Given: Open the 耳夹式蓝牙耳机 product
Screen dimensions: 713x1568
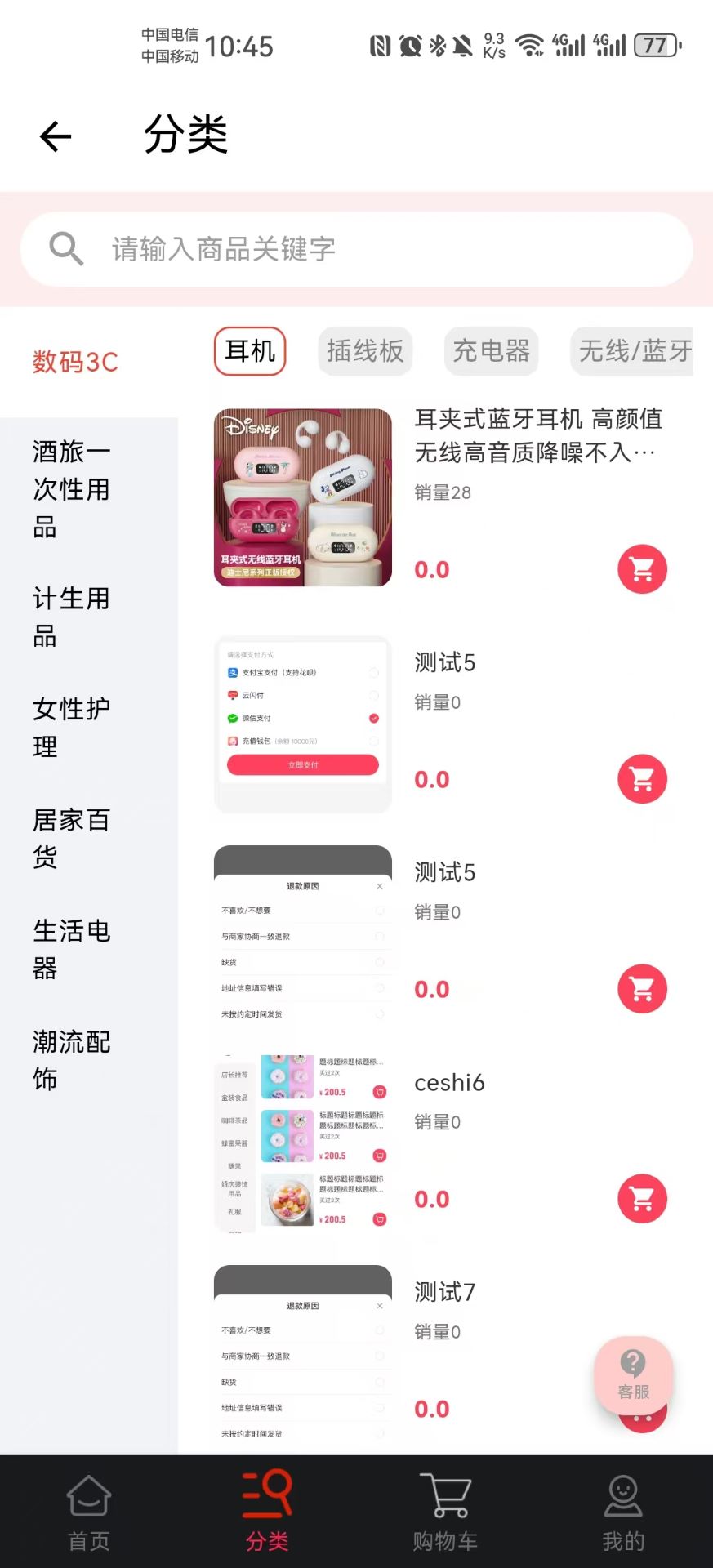Looking at the screenshot, I should tap(538, 434).
